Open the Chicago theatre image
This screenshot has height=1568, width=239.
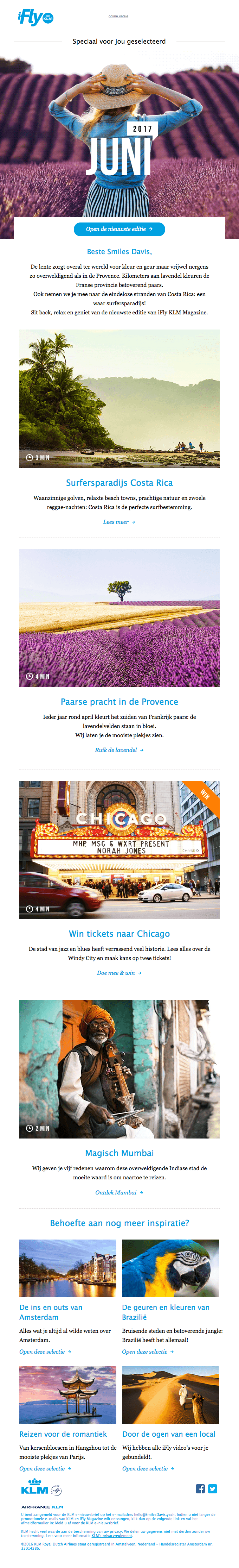pos(119,849)
